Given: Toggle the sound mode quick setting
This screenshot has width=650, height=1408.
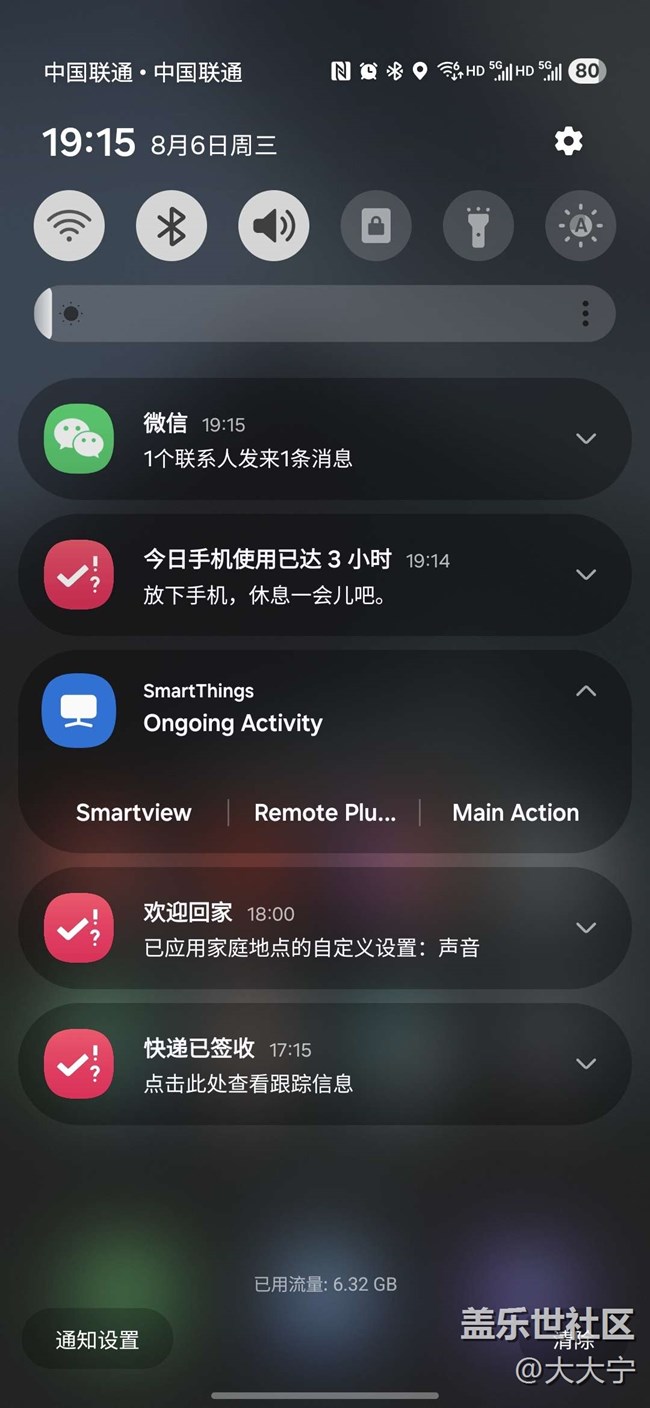Looking at the screenshot, I should point(273,227).
